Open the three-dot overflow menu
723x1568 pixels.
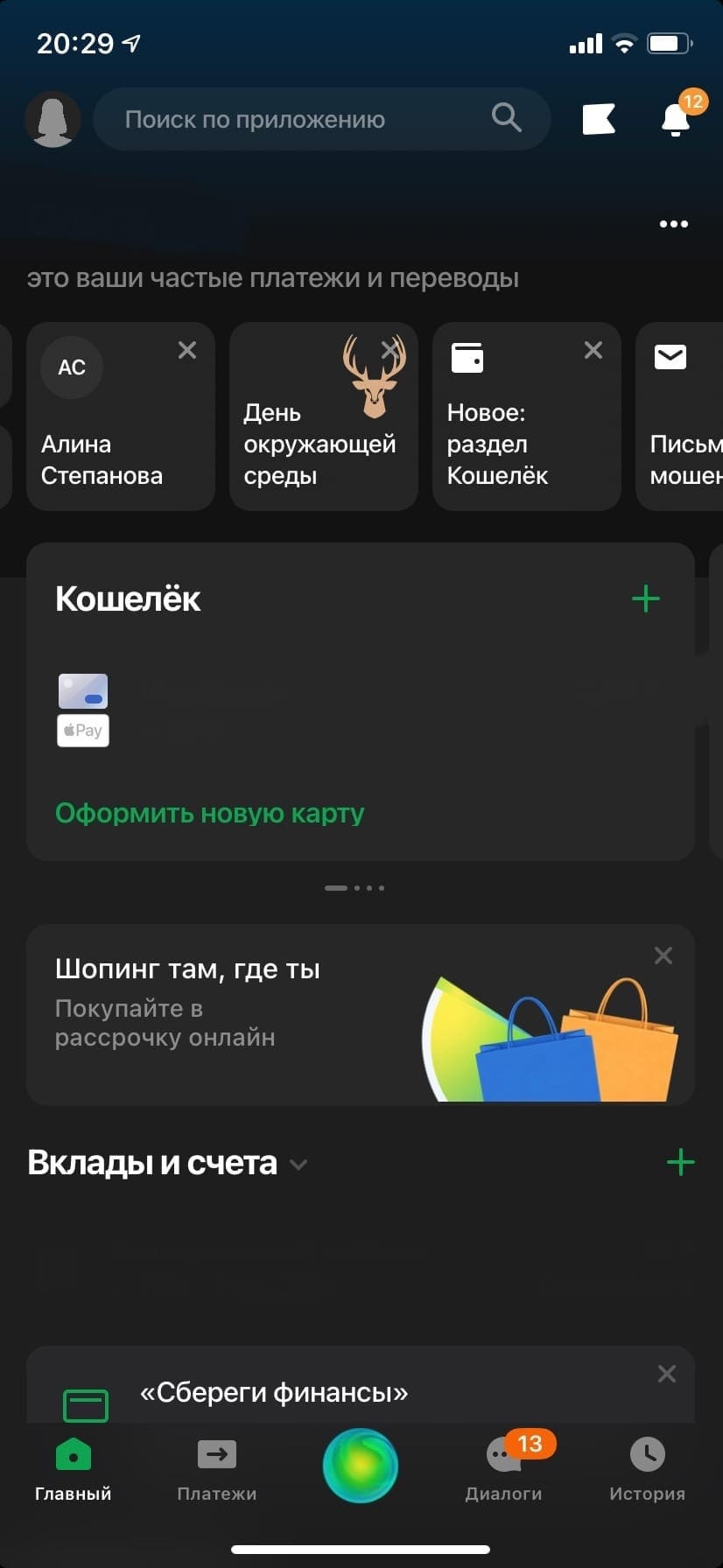(x=673, y=224)
